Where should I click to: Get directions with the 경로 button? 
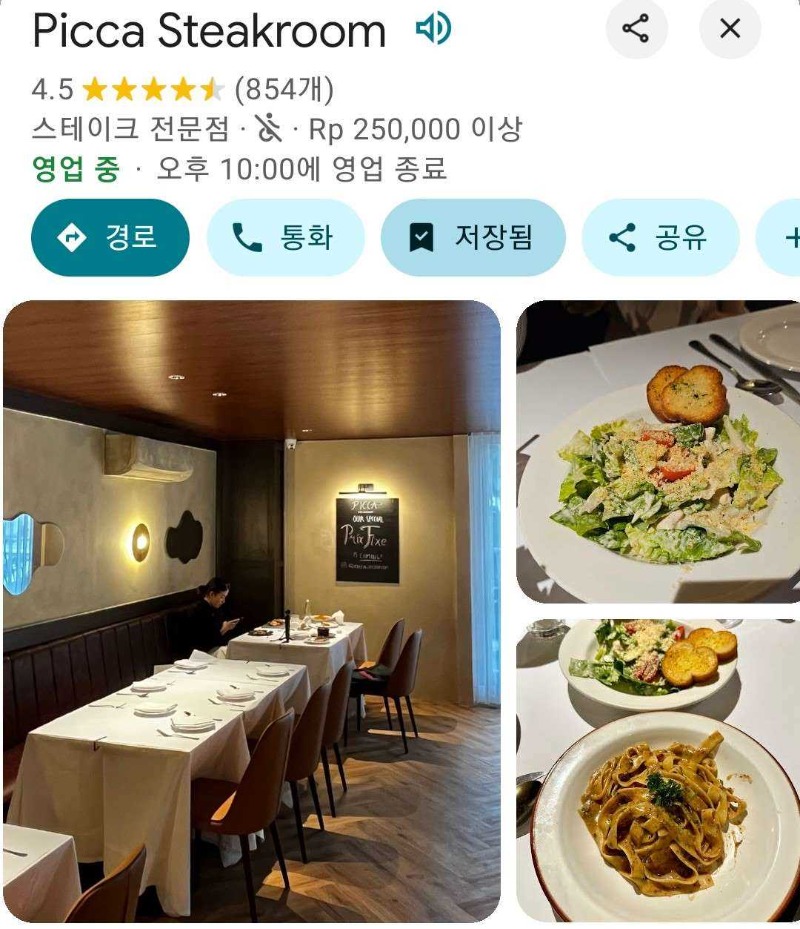point(110,237)
